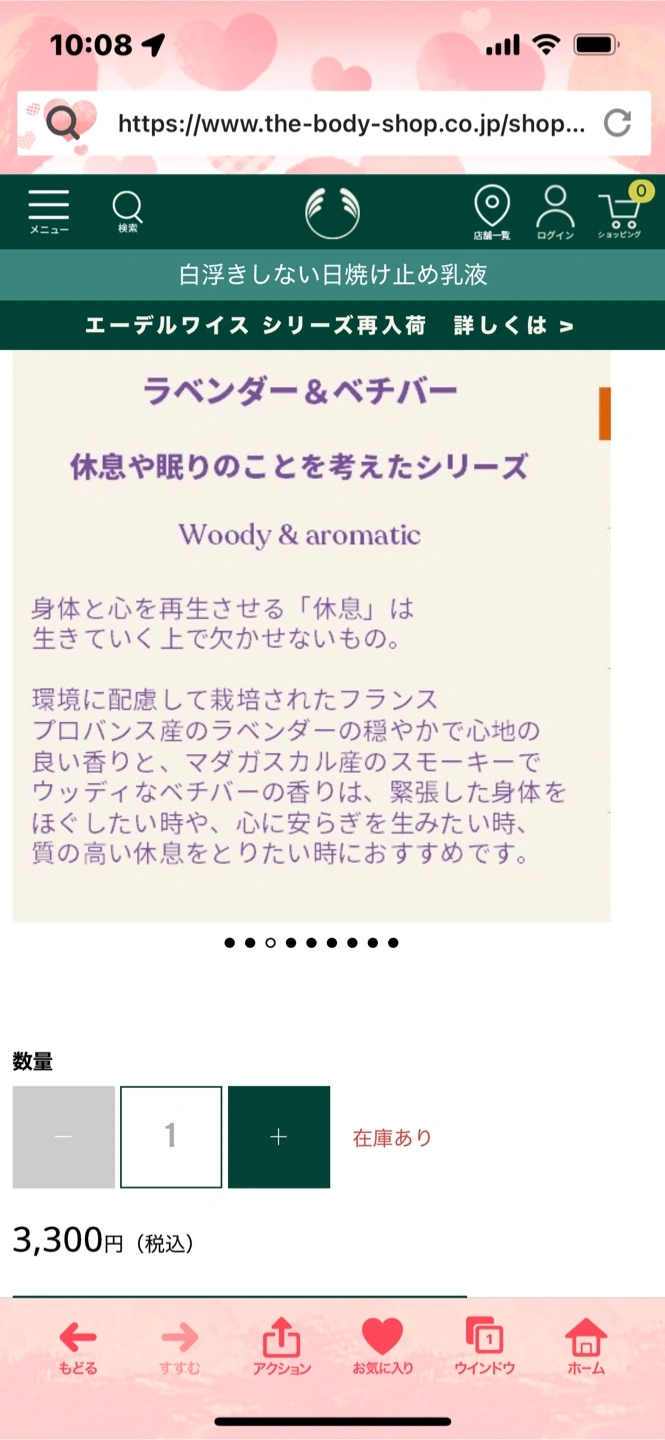Add page to お気に入り favorites
665x1440 pixels.
382,1347
